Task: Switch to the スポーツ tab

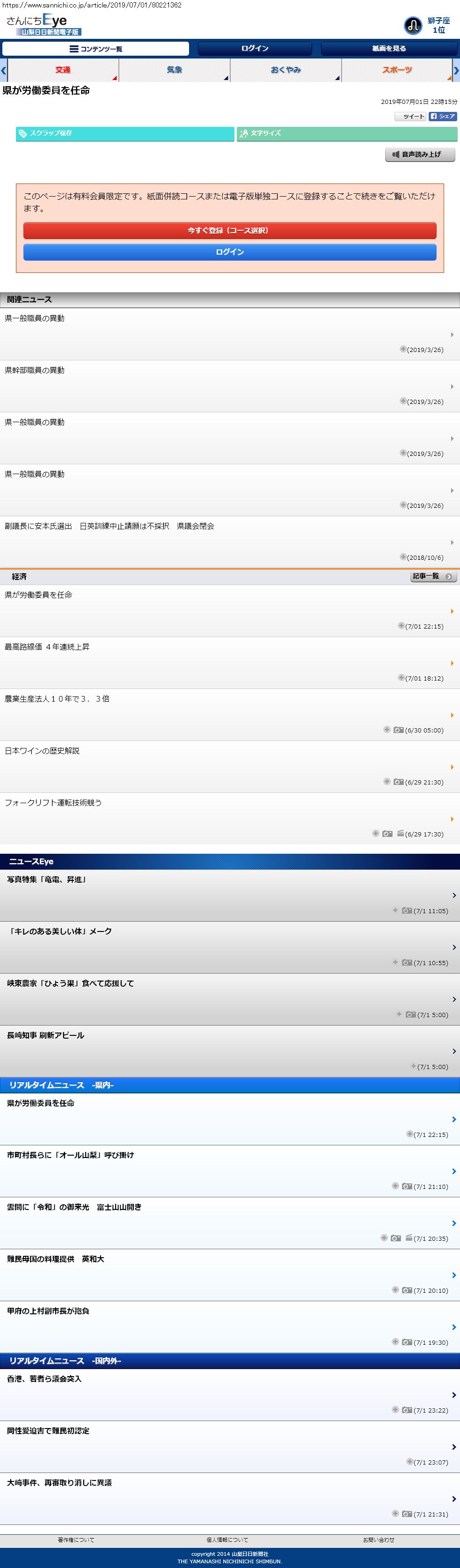Action: pos(397,70)
